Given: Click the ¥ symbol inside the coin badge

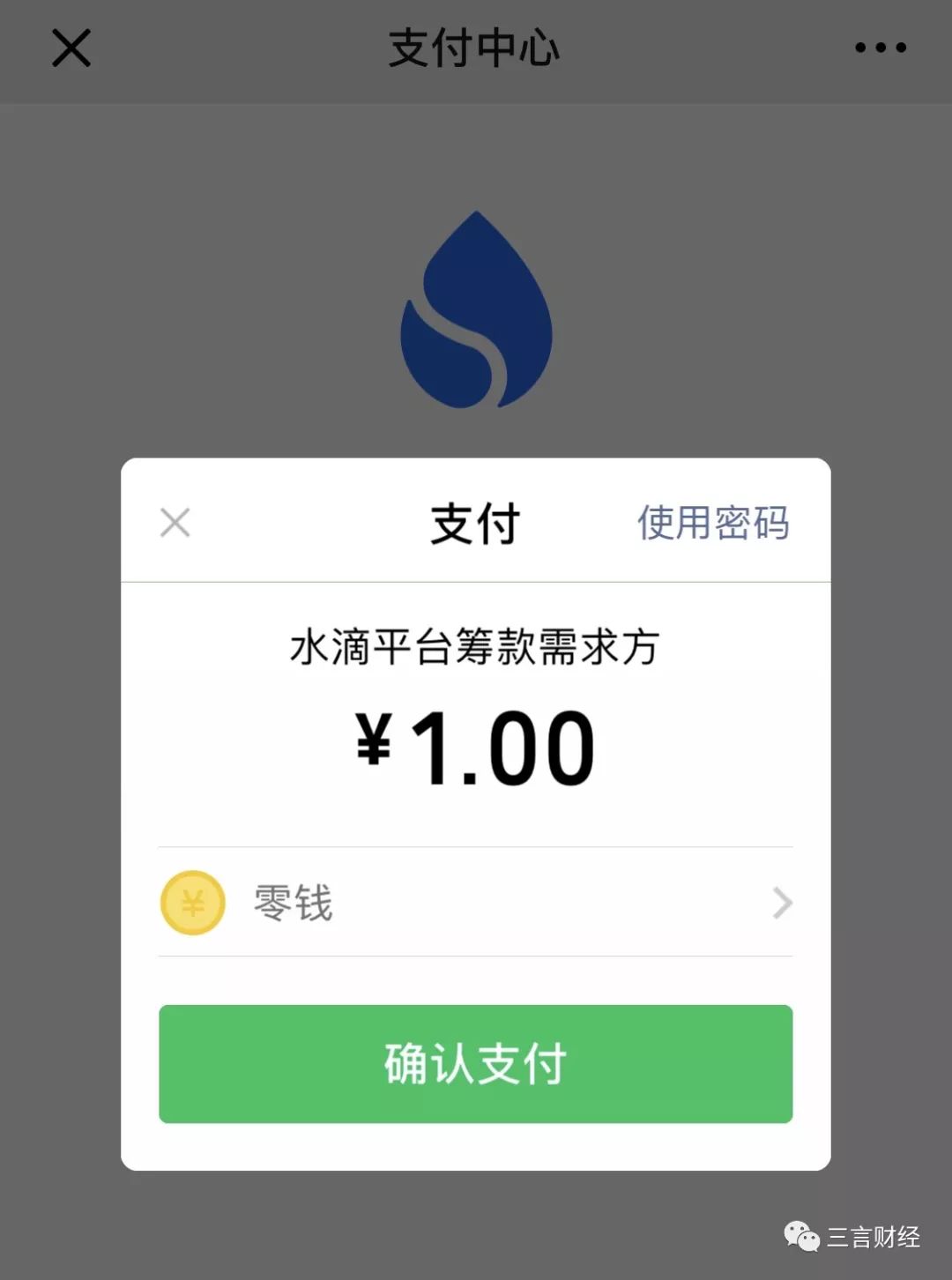Looking at the screenshot, I should click(192, 902).
